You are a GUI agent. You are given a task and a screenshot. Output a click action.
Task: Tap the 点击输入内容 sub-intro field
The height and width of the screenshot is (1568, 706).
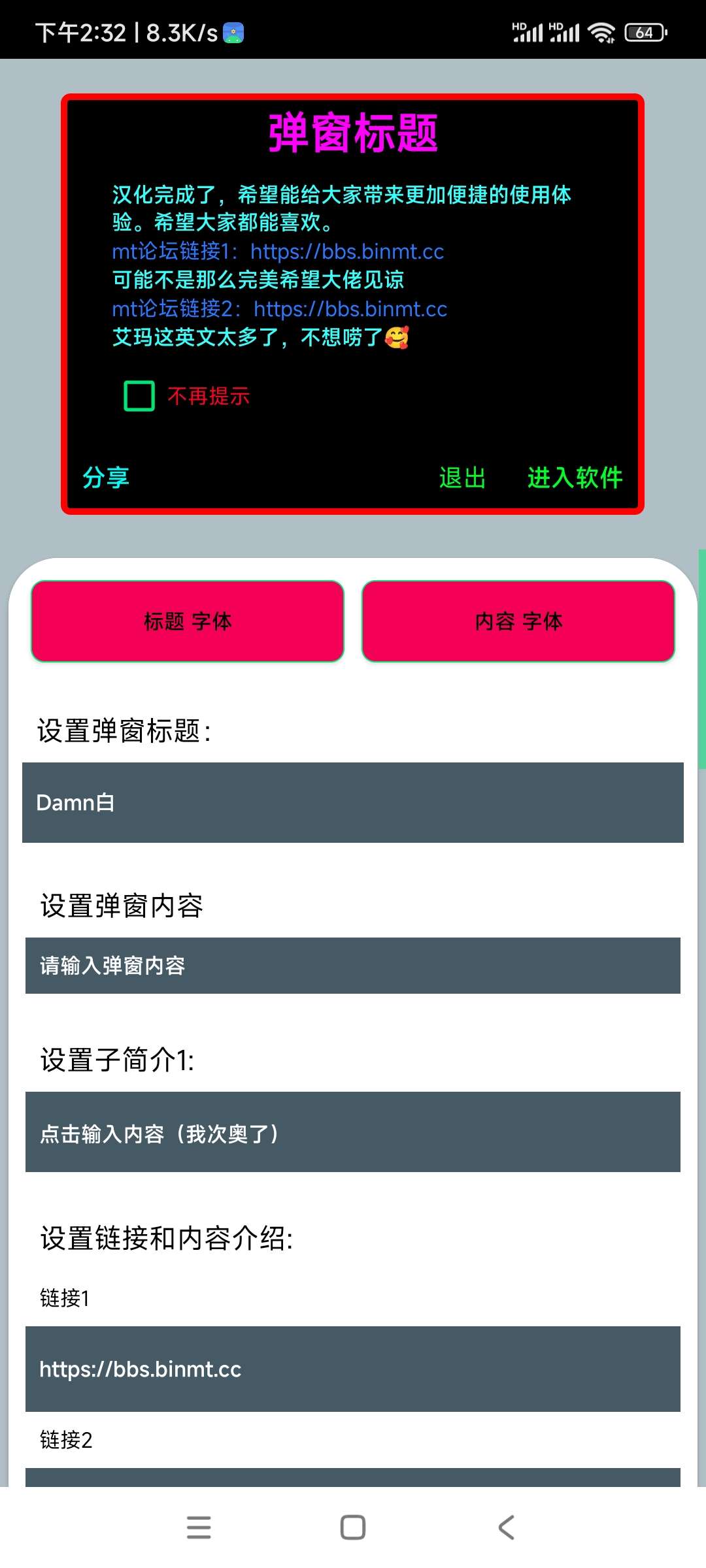tap(353, 1132)
